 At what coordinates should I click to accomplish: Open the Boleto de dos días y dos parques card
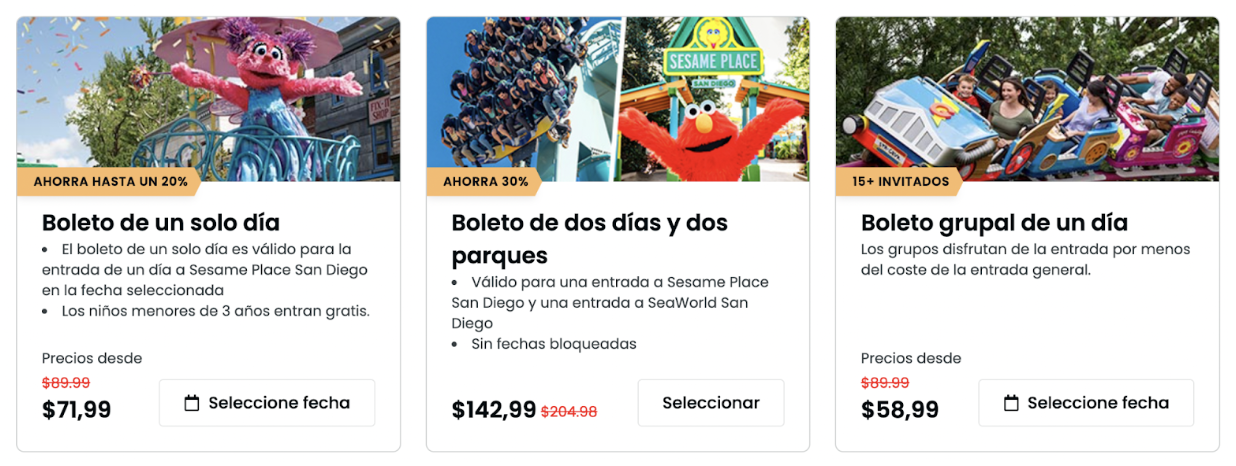tap(589, 237)
